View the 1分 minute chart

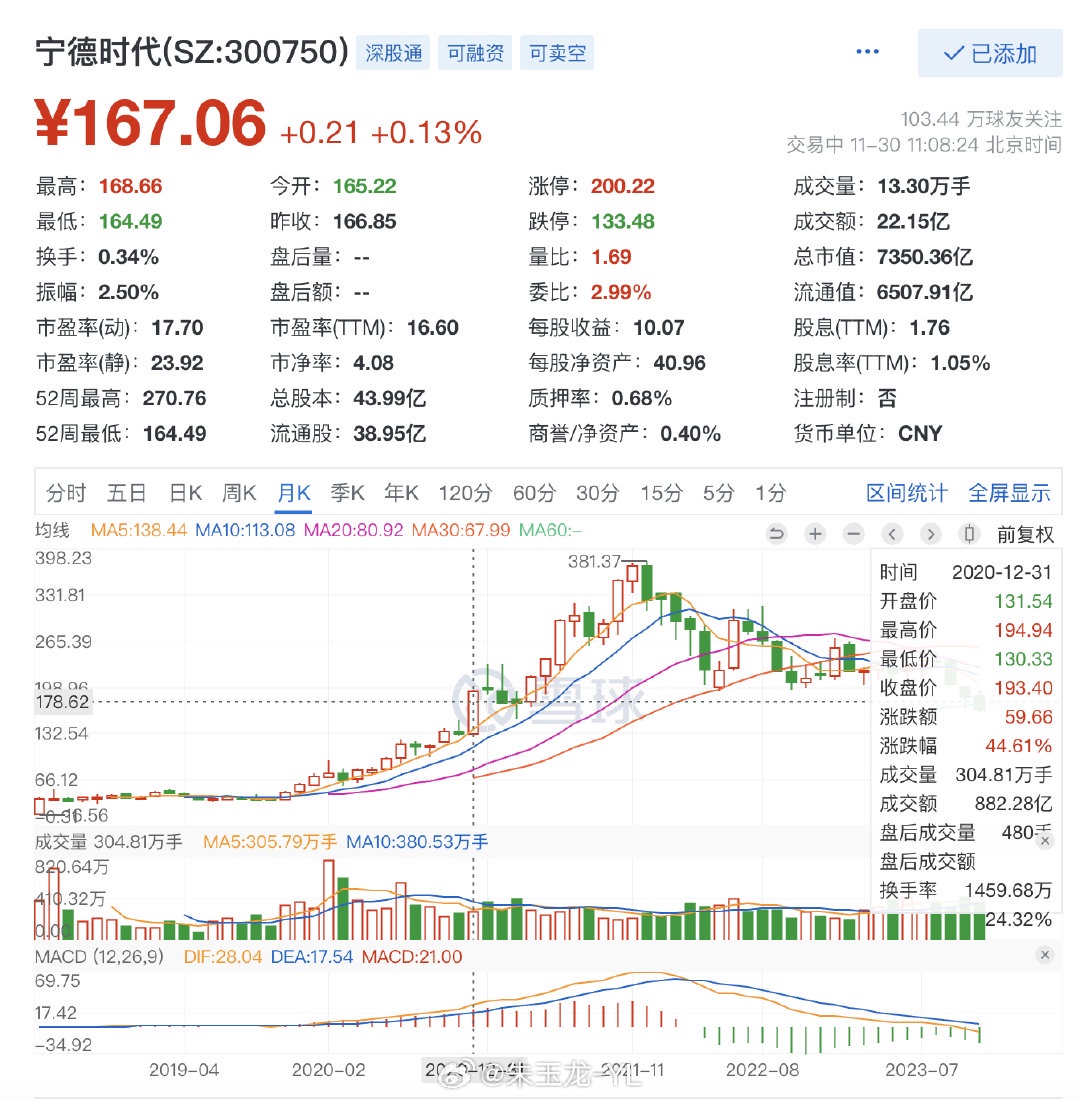[770, 493]
